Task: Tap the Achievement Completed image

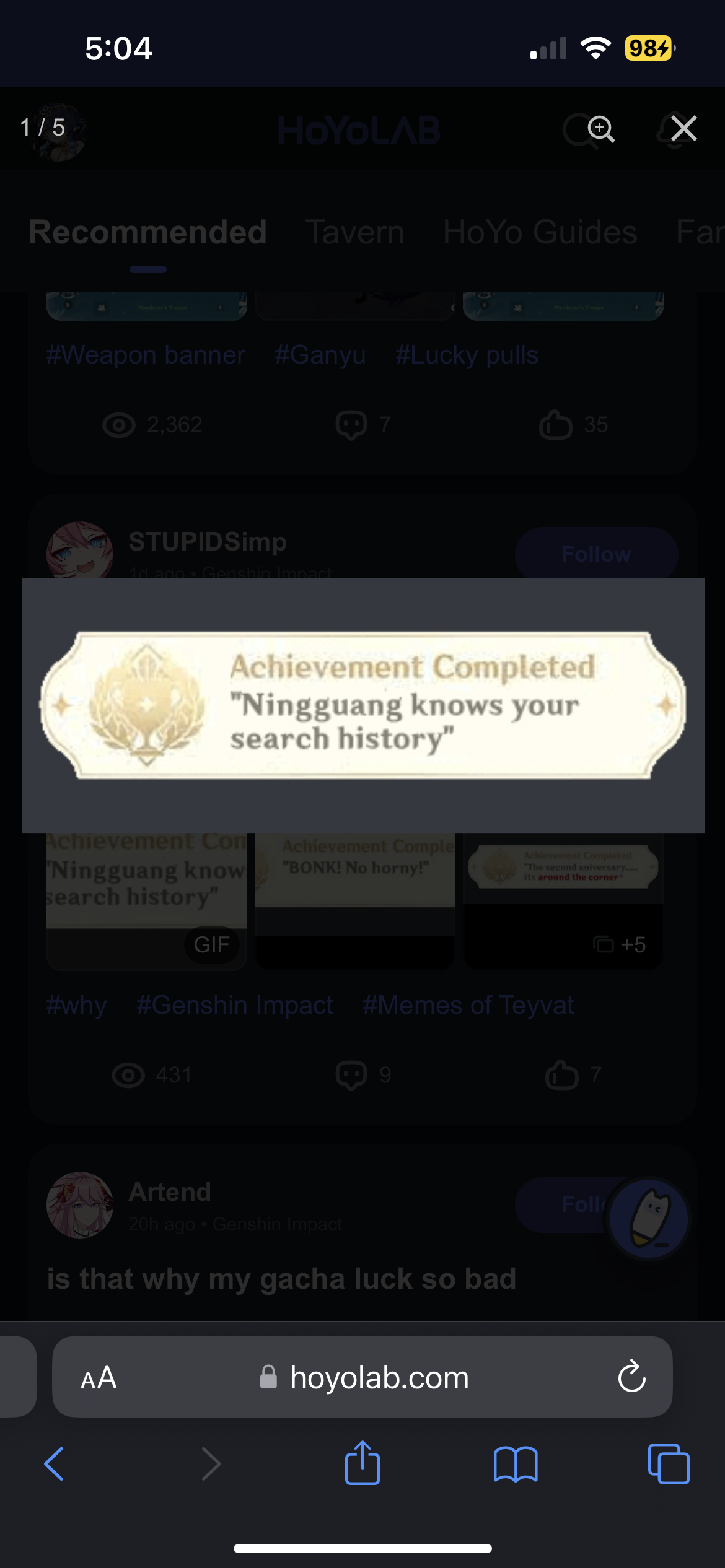Action: [x=363, y=705]
